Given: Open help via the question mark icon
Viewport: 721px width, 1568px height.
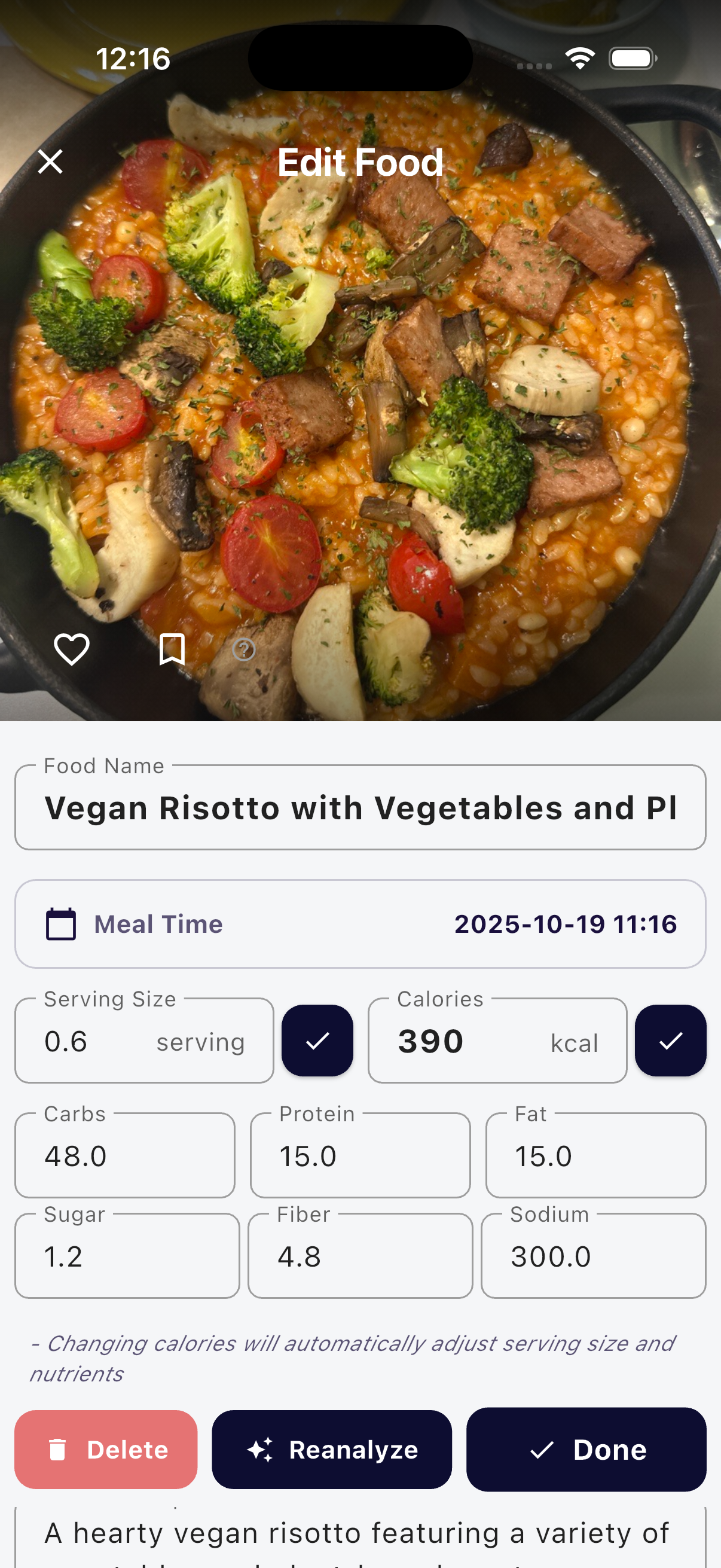Looking at the screenshot, I should [243, 651].
